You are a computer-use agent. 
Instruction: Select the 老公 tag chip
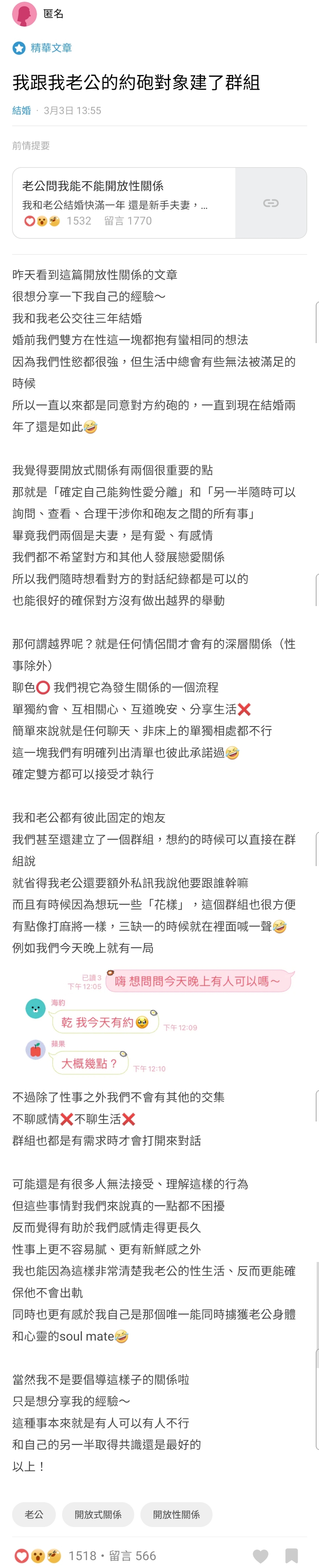click(x=34, y=1514)
